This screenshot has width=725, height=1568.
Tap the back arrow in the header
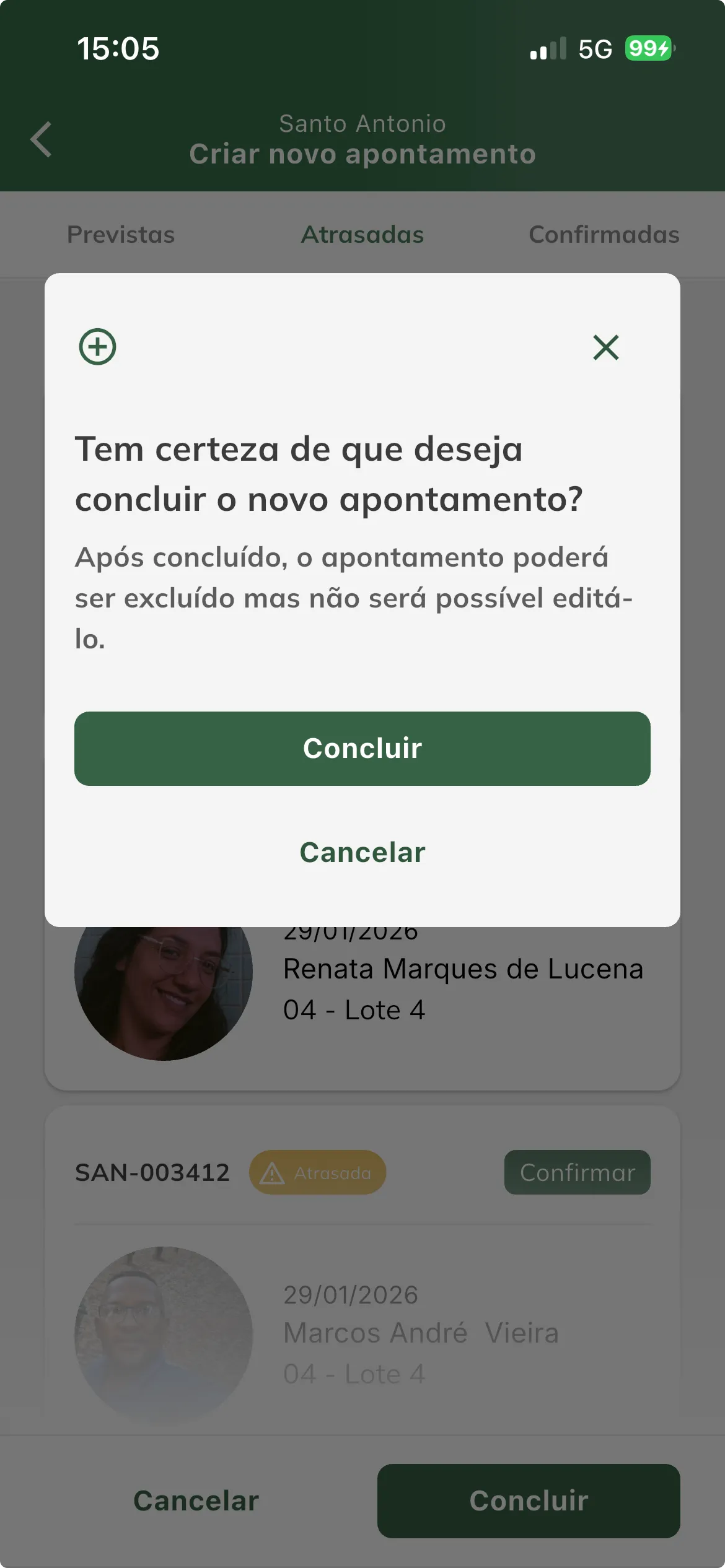(41, 139)
